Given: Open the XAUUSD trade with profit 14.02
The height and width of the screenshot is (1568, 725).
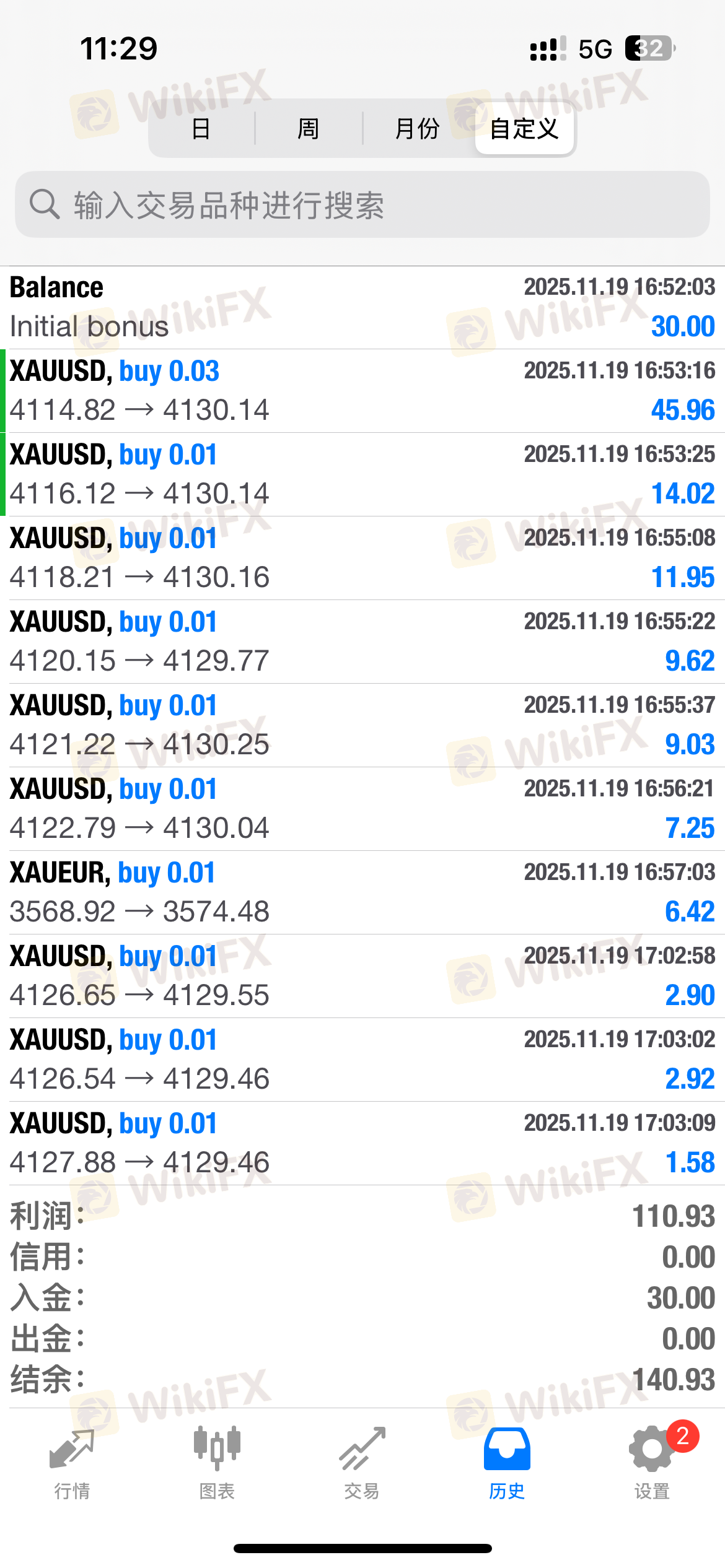Looking at the screenshot, I should pyautogui.click(x=362, y=474).
